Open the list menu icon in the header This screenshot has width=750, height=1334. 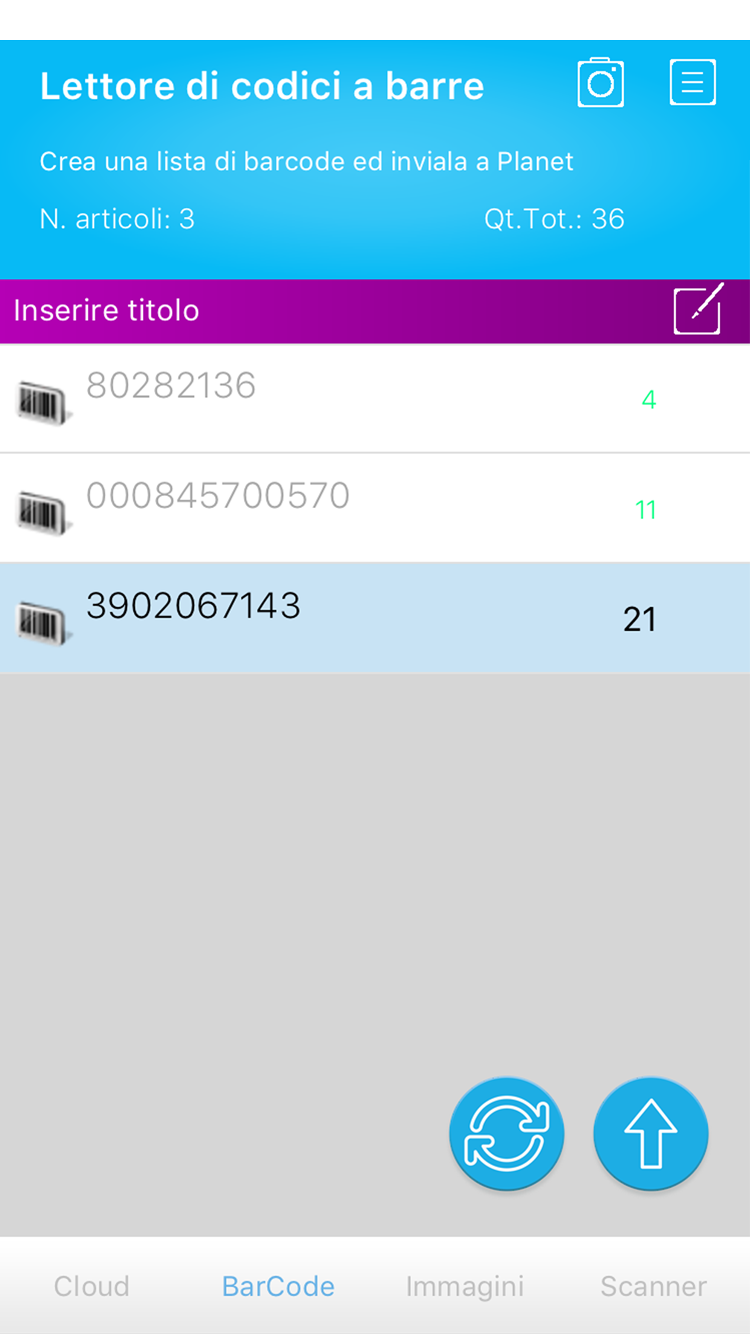[693, 83]
